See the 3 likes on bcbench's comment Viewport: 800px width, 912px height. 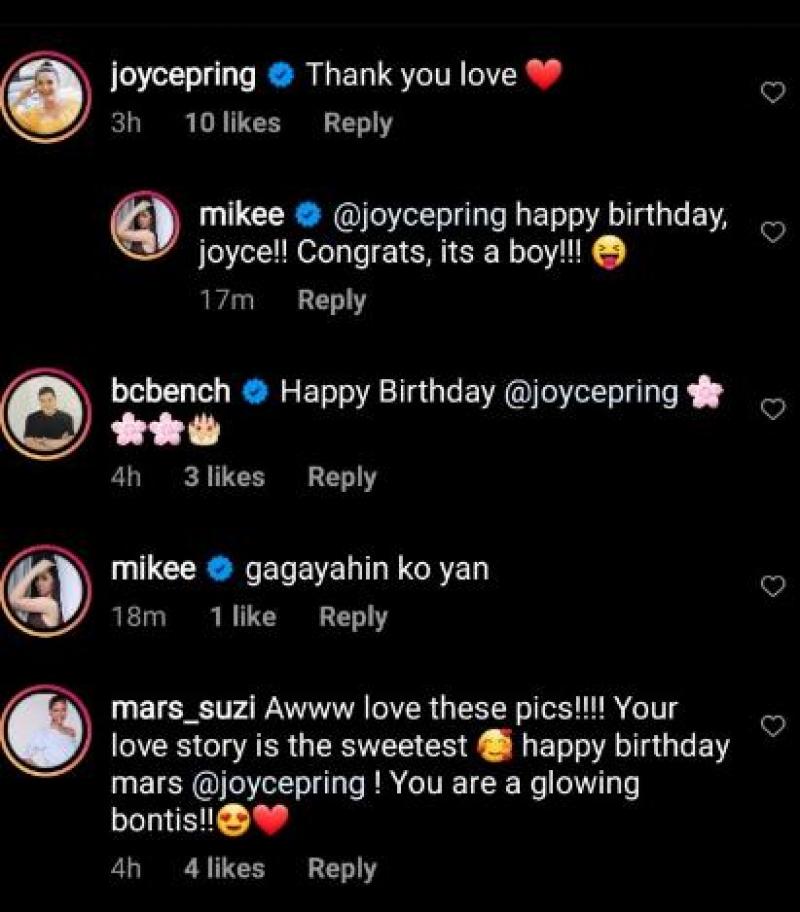coord(225,477)
